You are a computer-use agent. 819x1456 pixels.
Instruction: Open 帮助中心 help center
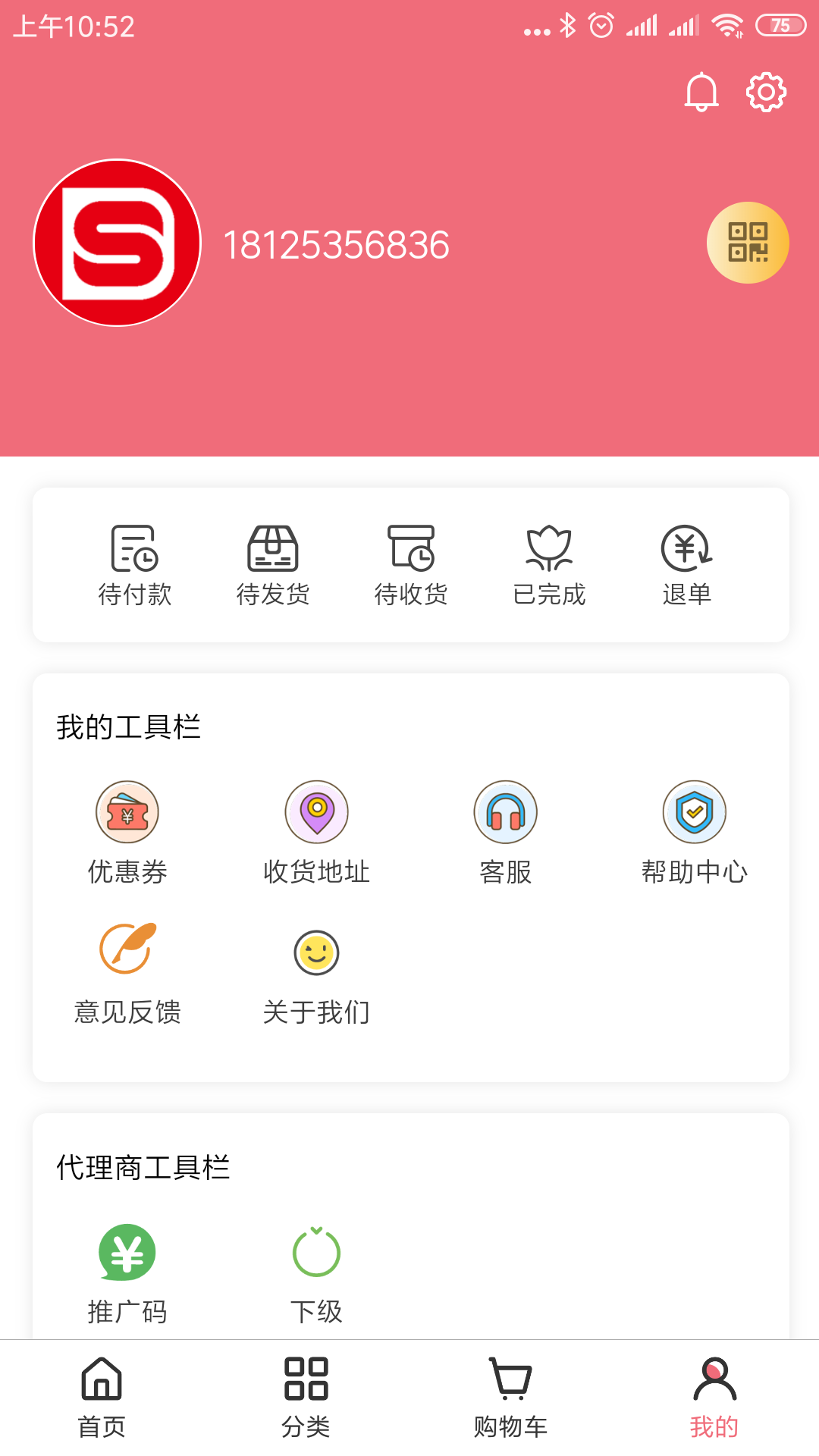click(x=695, y=832)
